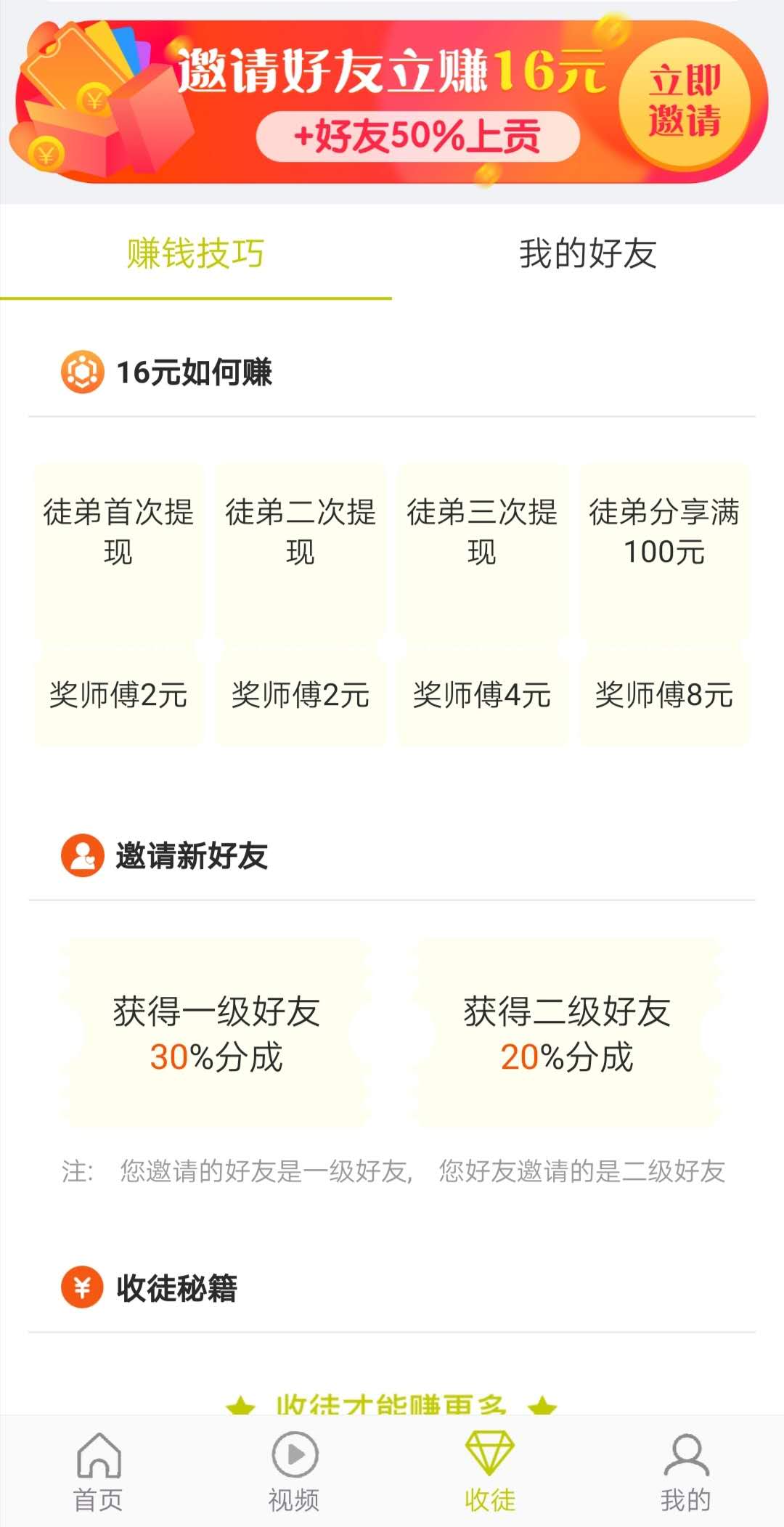Select the 赚钱技巧 tab
Screen dimensions: 784x1527
tap(196, 253)
